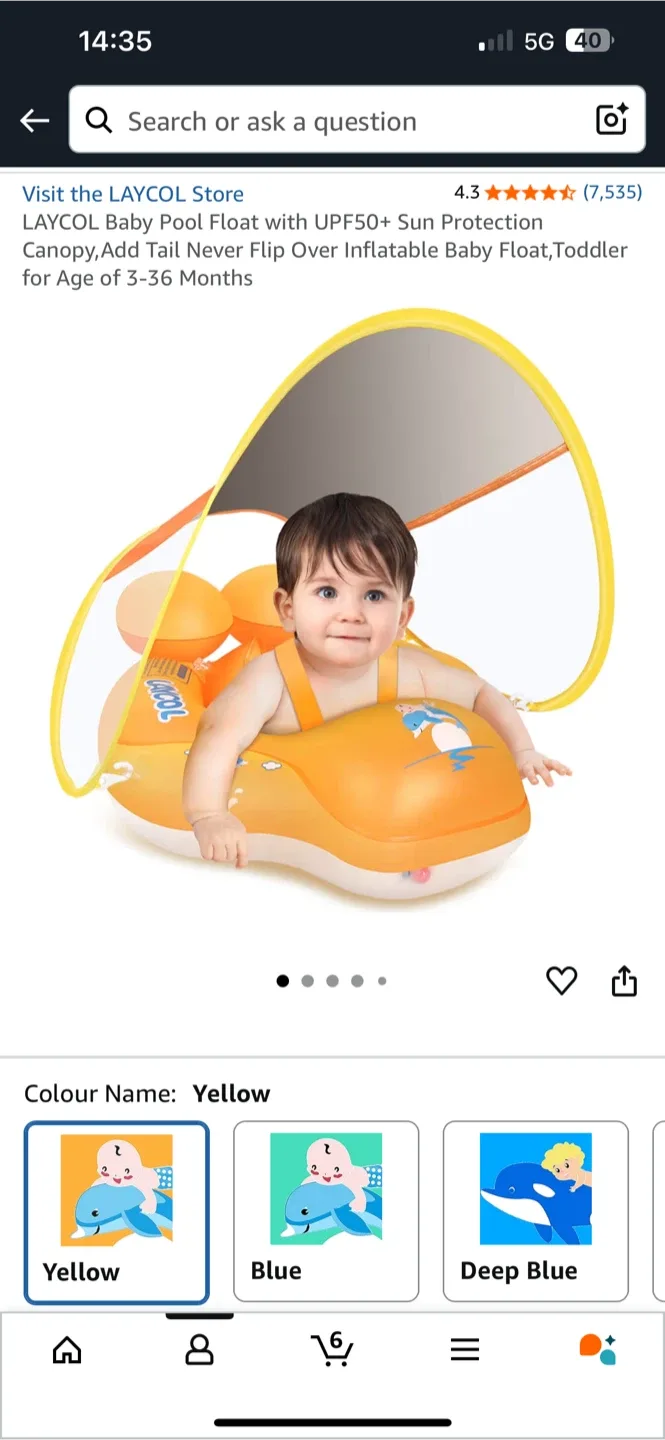Open the shopping cart with 6 items

pos(332,1349)
